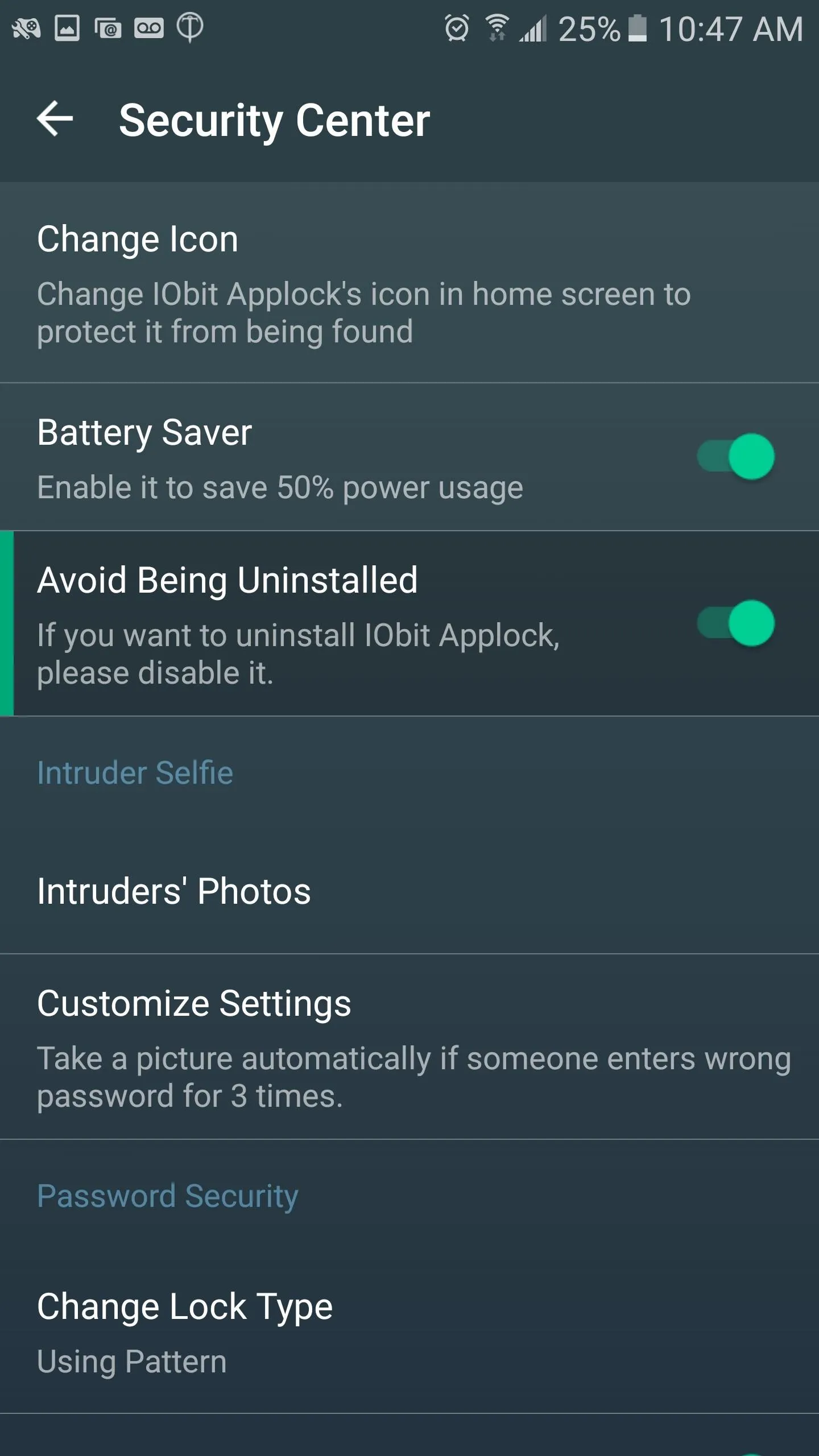Open Customize Settings for intruder selfie
Screen dimensions: 819x1456
click(409, 1046)
